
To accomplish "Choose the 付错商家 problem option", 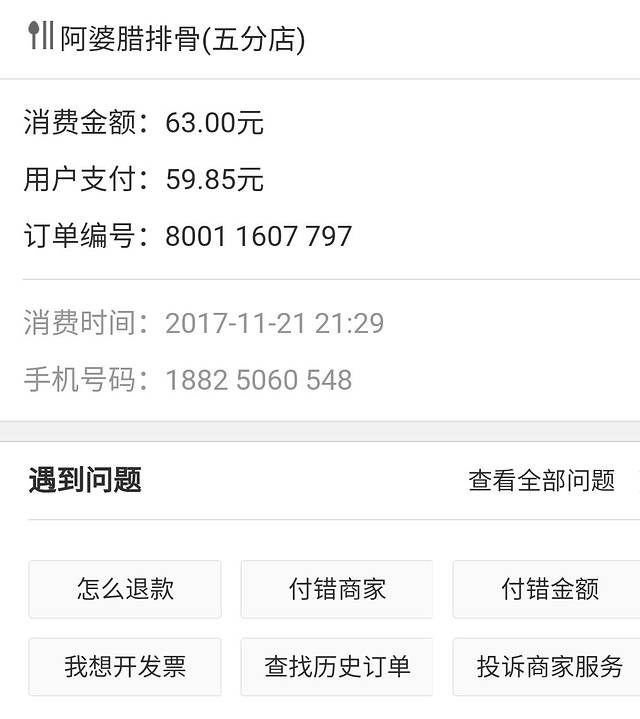I will pos(337,589).
